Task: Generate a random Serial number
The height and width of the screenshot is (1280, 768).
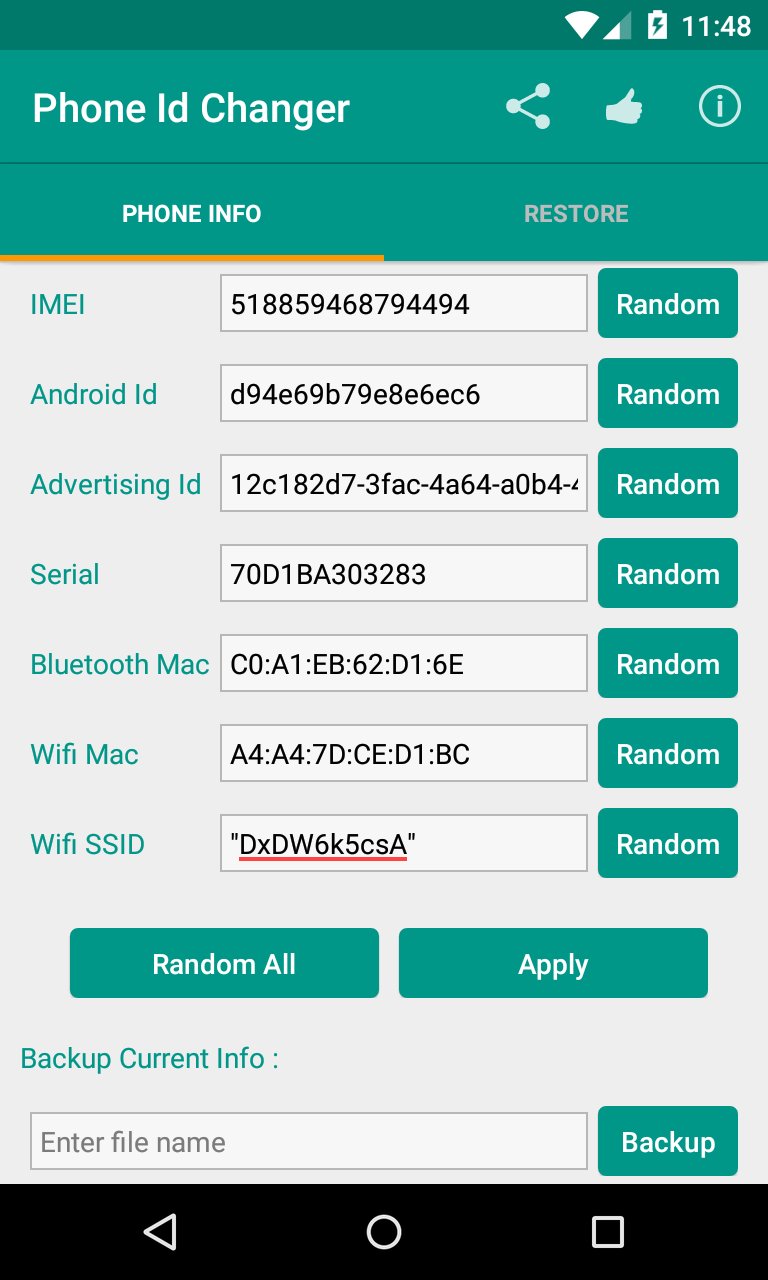Action: pyautogui.click(x=668, y=573)
